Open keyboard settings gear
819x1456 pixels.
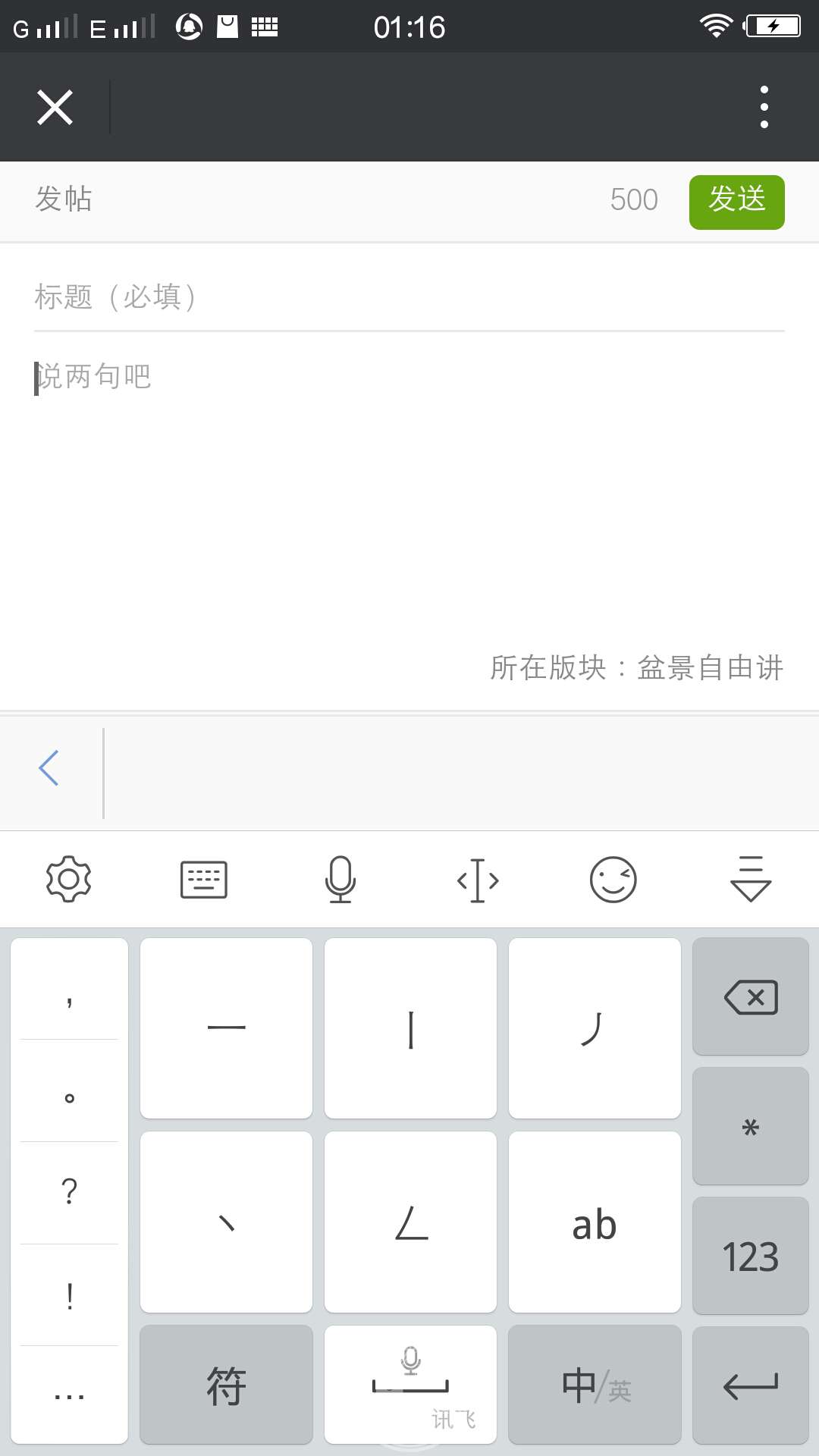point(69,880)
